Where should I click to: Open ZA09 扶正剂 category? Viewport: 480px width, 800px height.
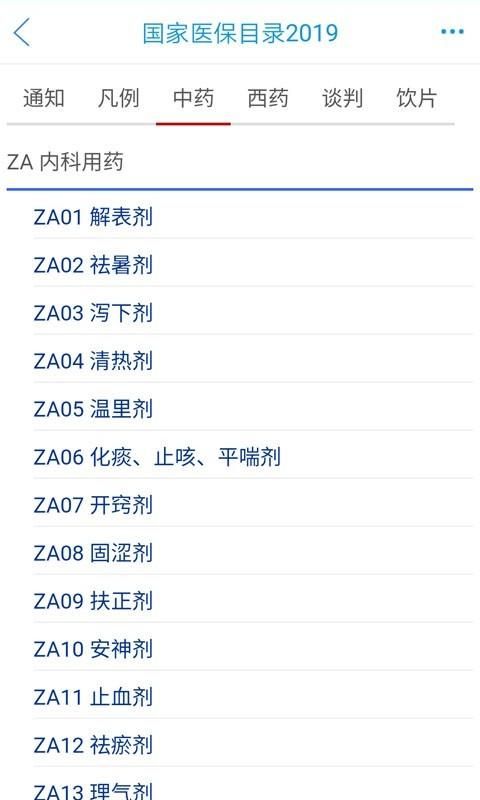[253, 601]
